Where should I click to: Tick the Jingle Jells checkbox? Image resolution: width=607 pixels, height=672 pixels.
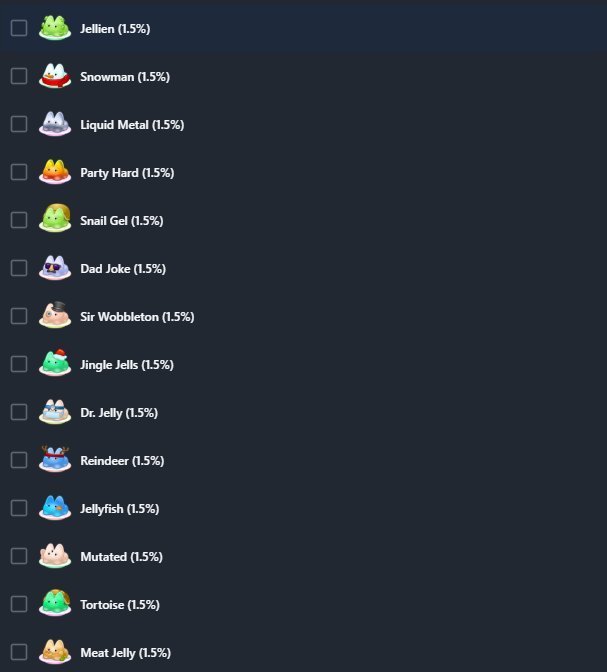pos(19,364)
